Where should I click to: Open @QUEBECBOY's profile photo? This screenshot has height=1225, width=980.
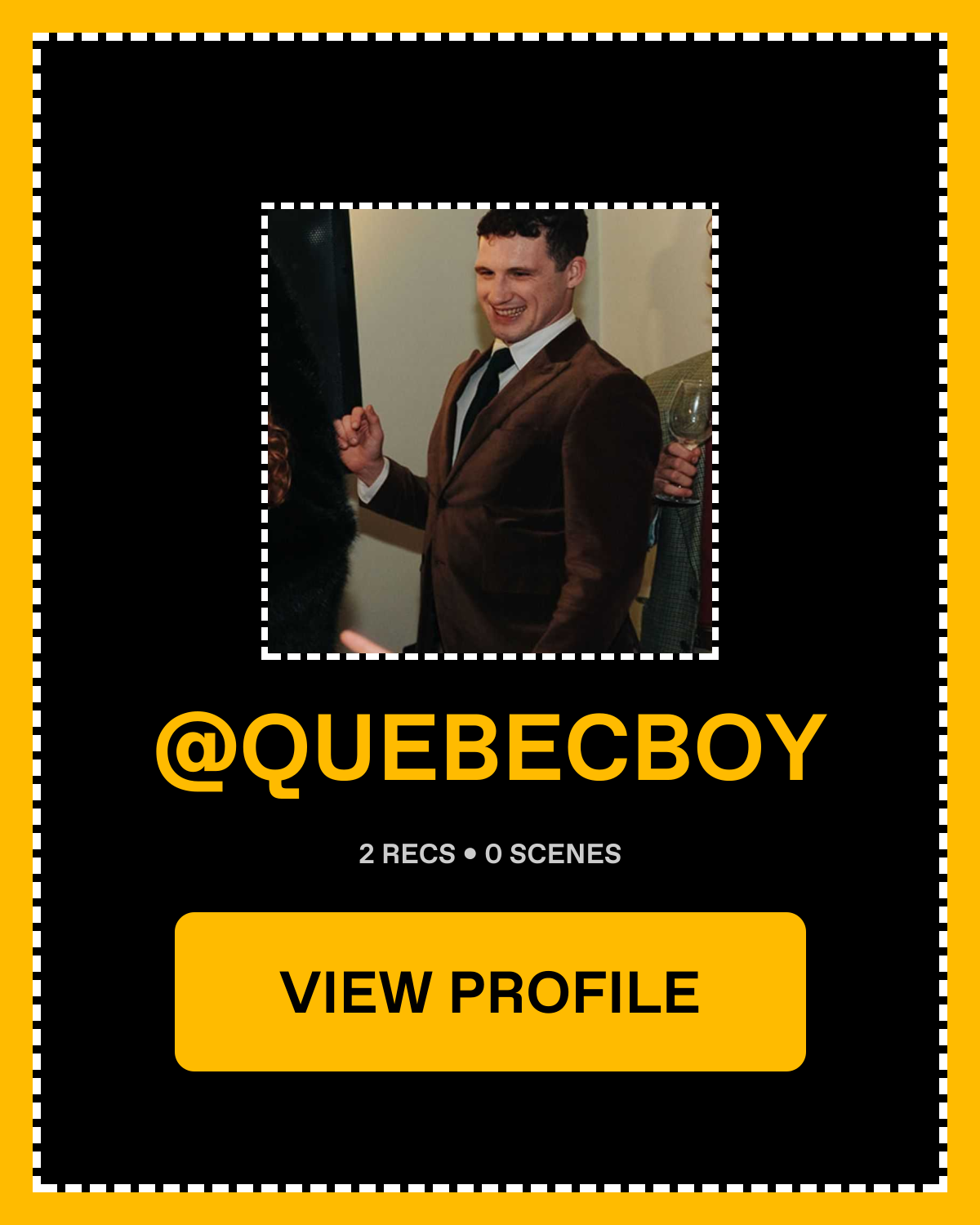pyautogui.click(x=490, y=430)
